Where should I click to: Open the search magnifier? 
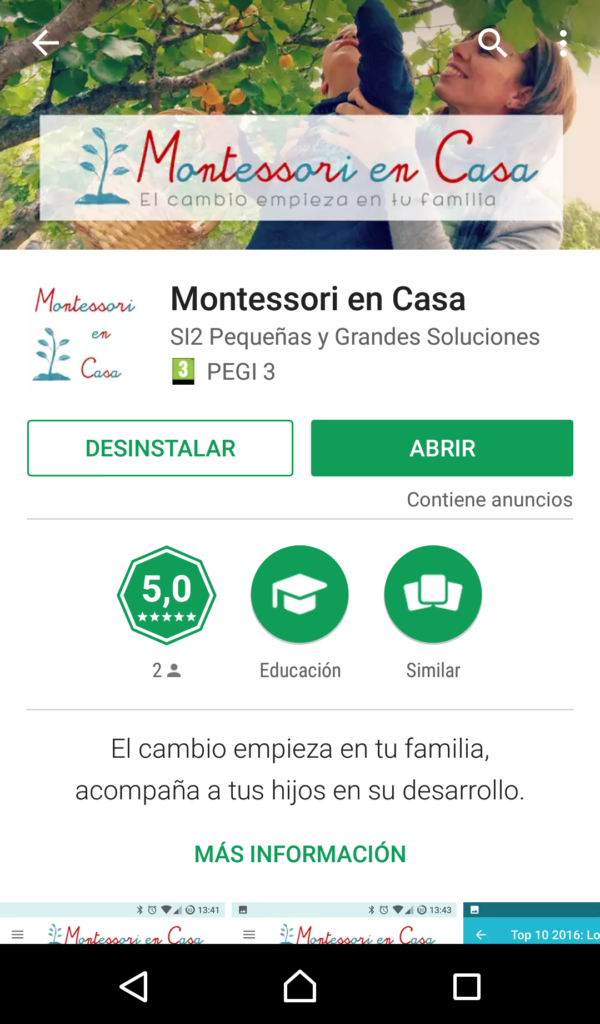click(x=492, y=43)
